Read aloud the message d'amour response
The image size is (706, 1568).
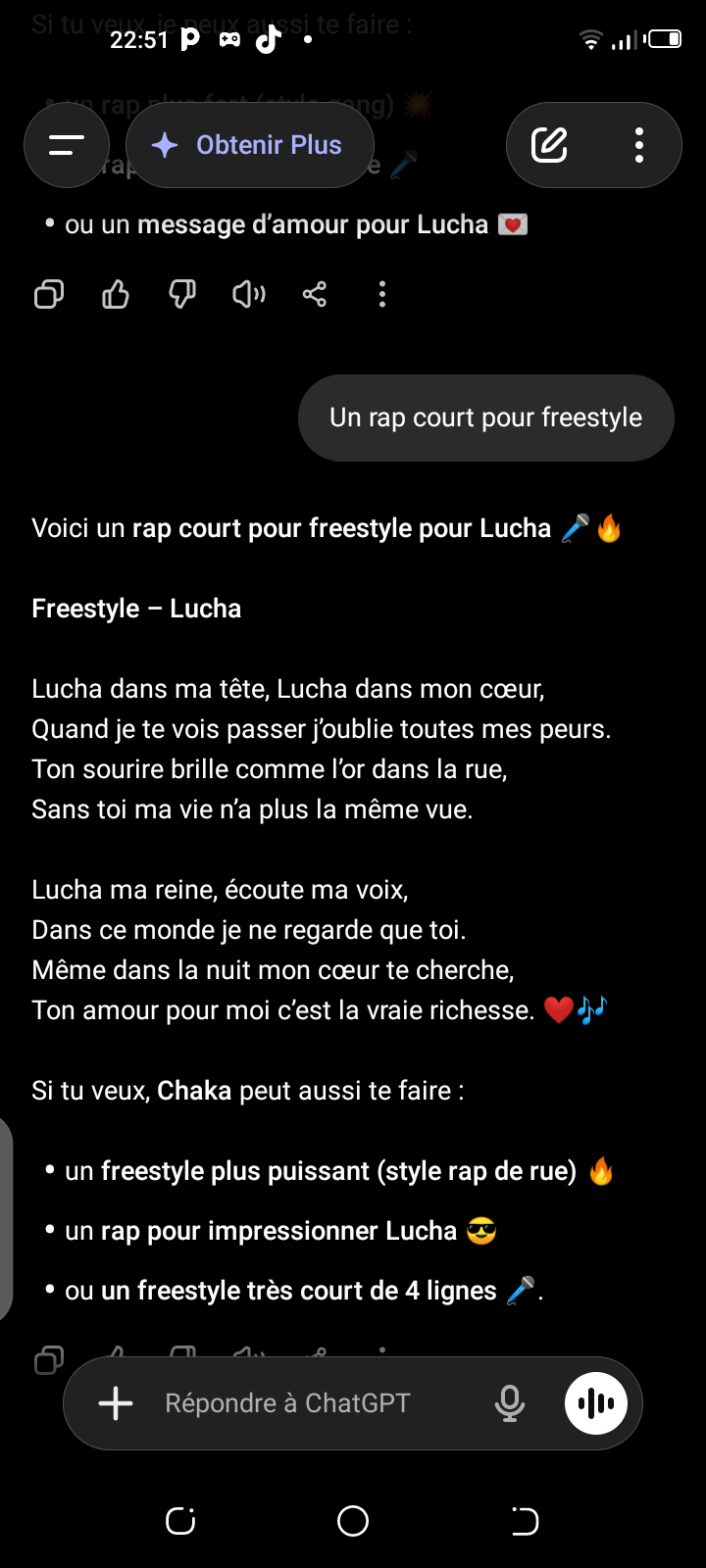pos(249,294)
